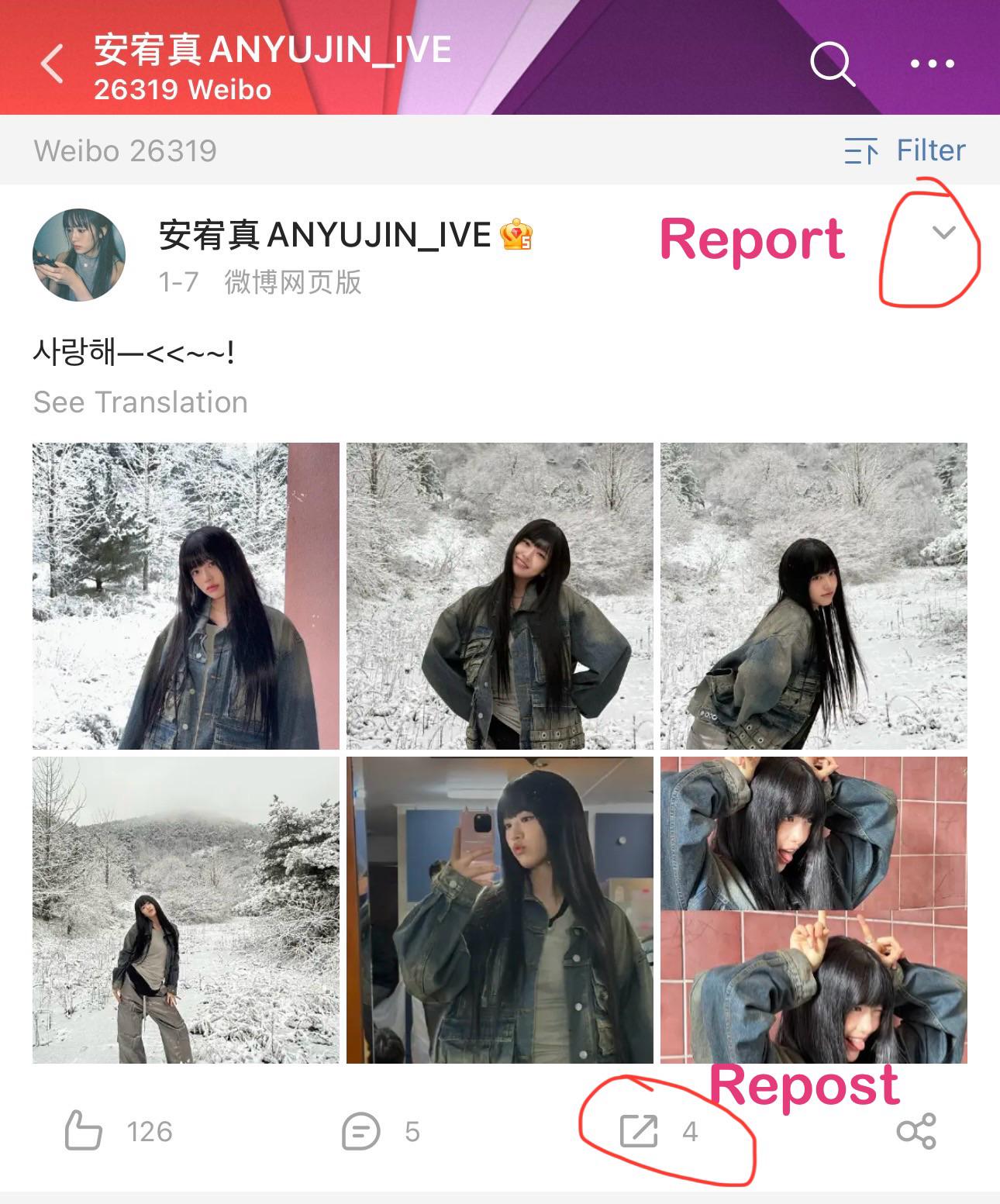The height and width of the screenshot is (1204, 1000).
Task: Select the See Translation link
Action: coord(139,402)
